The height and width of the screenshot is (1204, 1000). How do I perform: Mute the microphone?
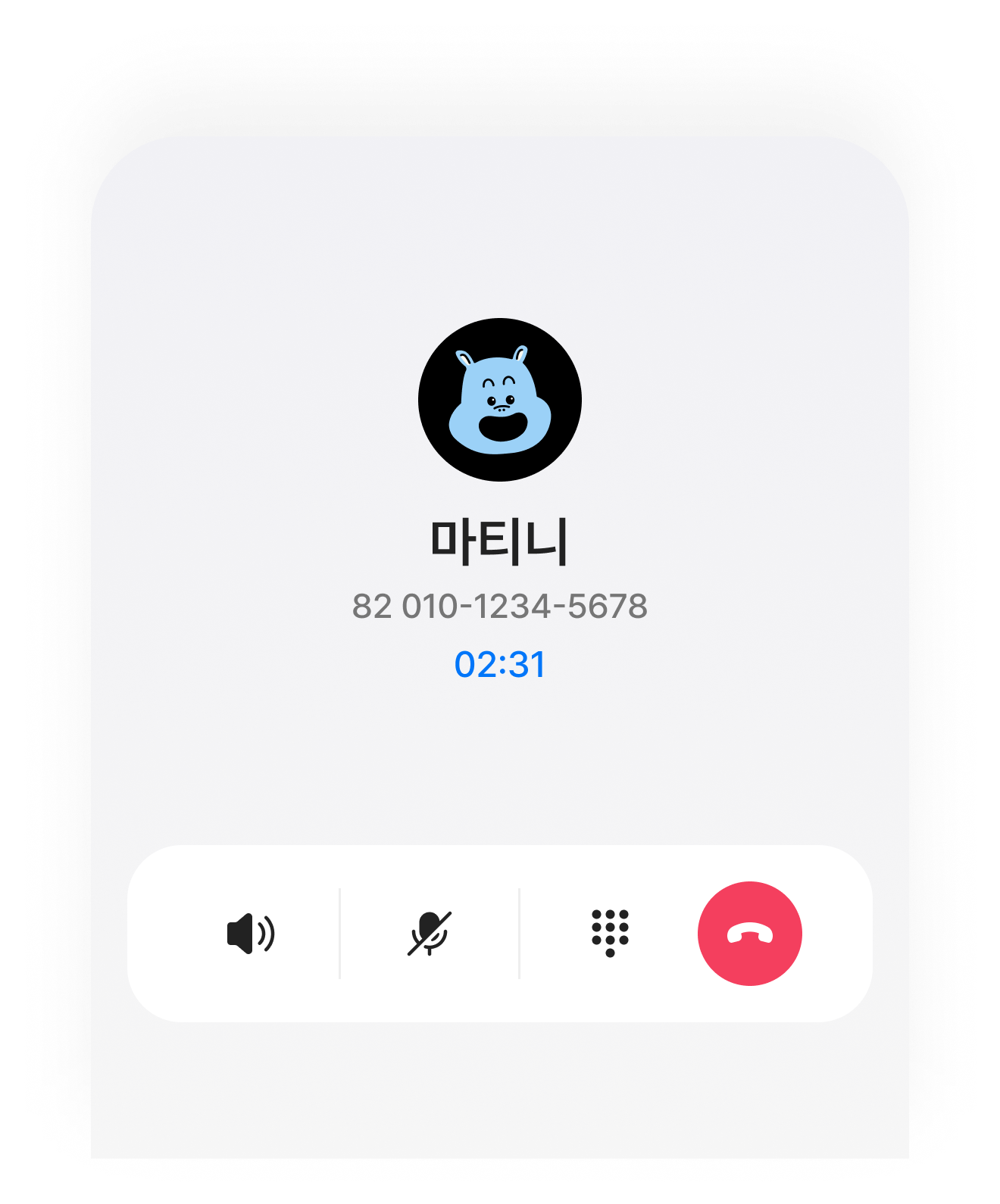point(430,934)
